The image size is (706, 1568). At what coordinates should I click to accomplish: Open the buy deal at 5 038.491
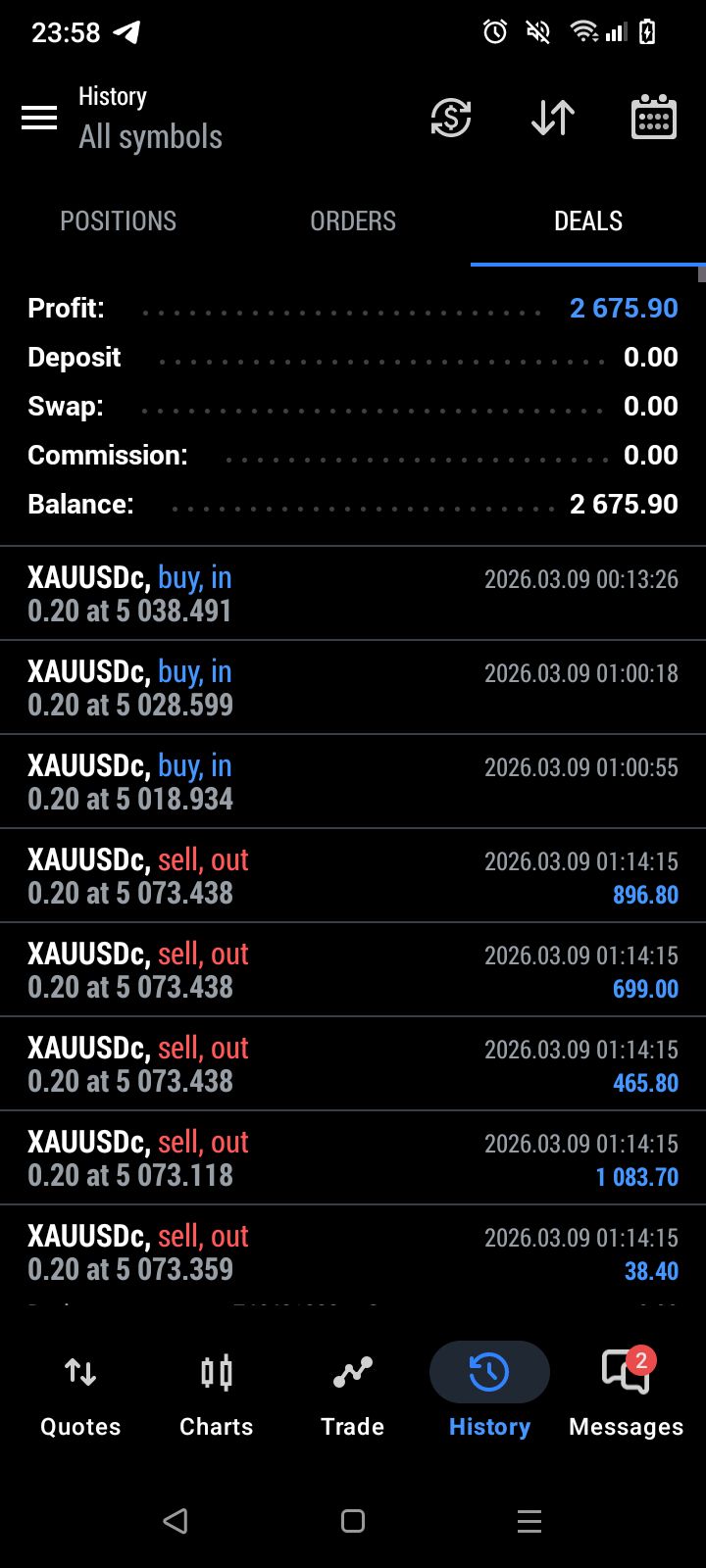pyautogui.click(x=353, y=594)
